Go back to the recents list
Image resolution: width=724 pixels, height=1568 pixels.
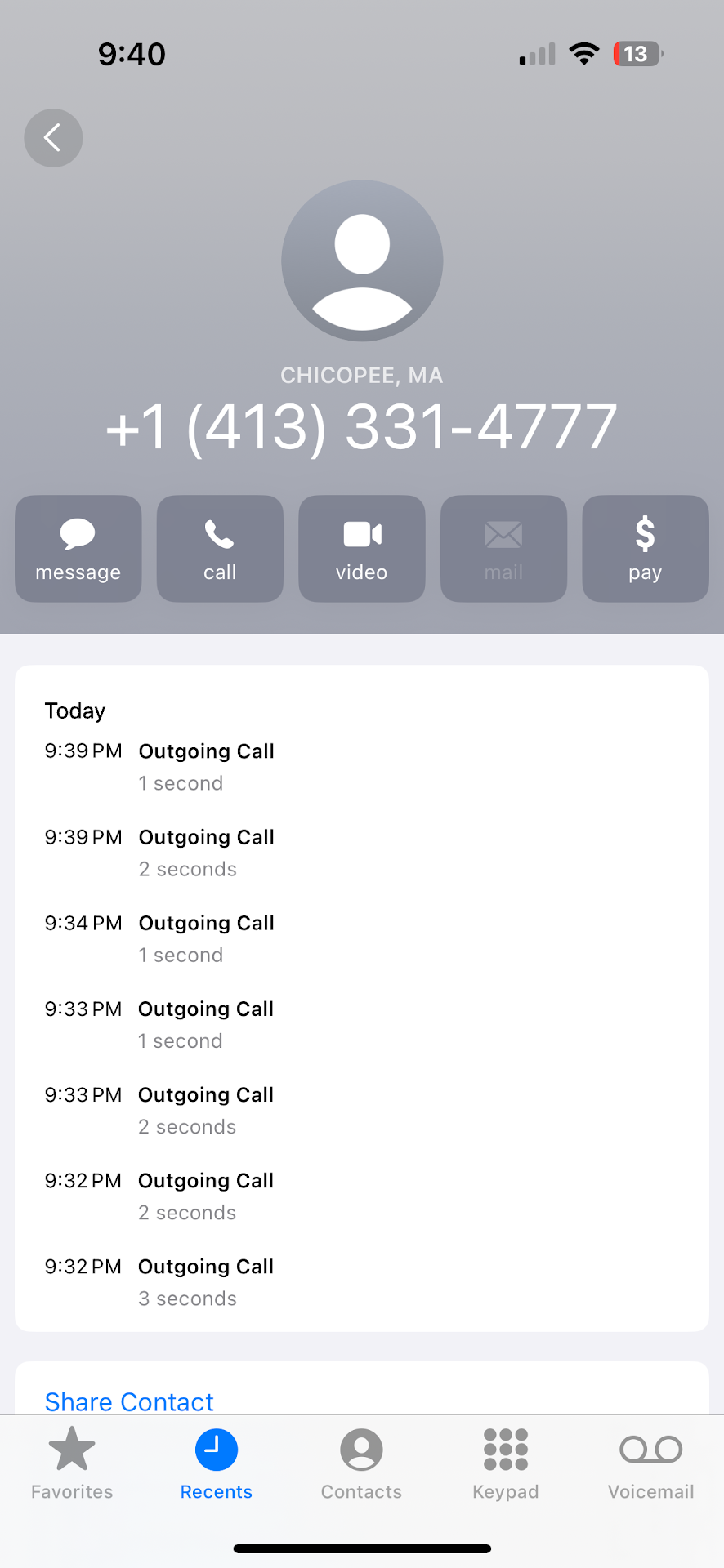pyautogui.click(x=53, y=138)
